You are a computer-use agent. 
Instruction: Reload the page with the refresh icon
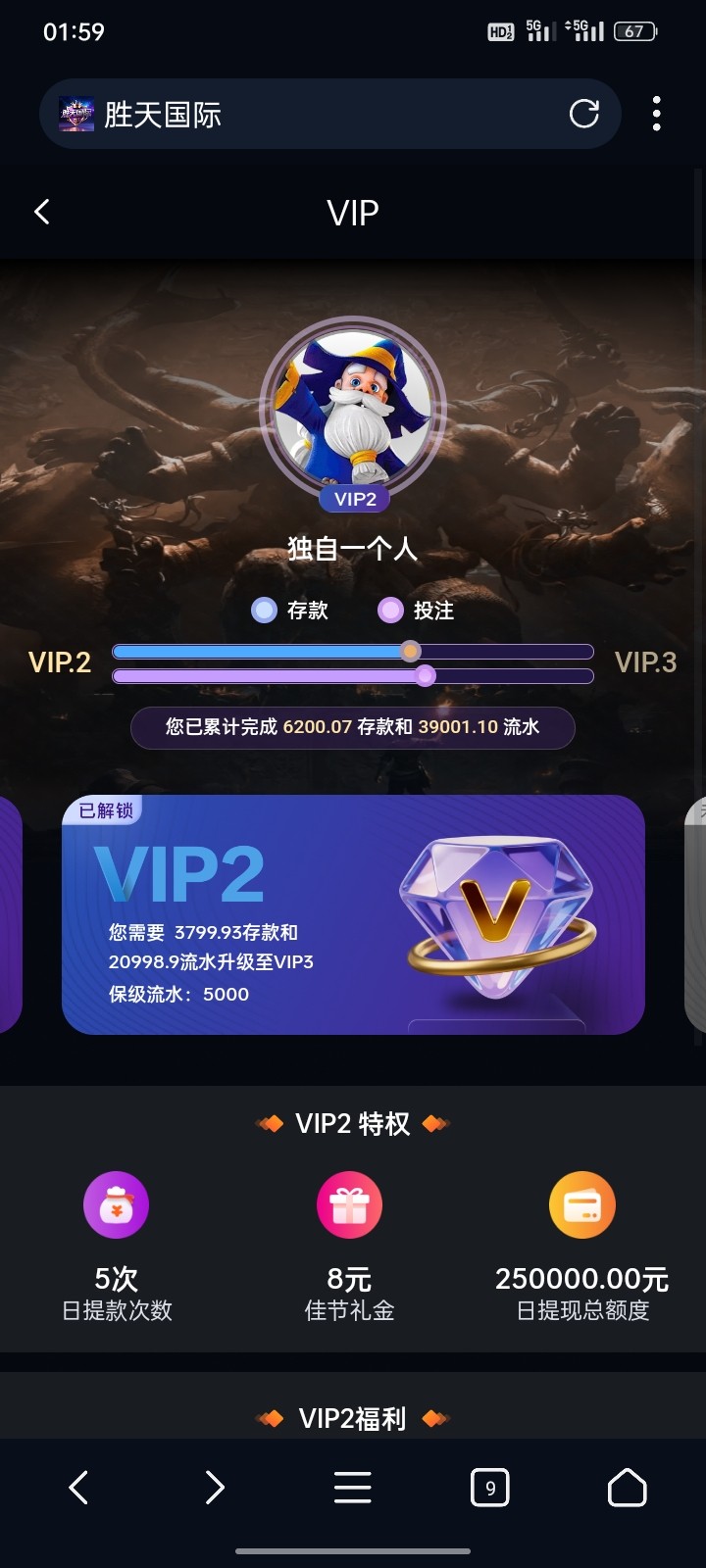pyautogui.click(x=584, y=114)
